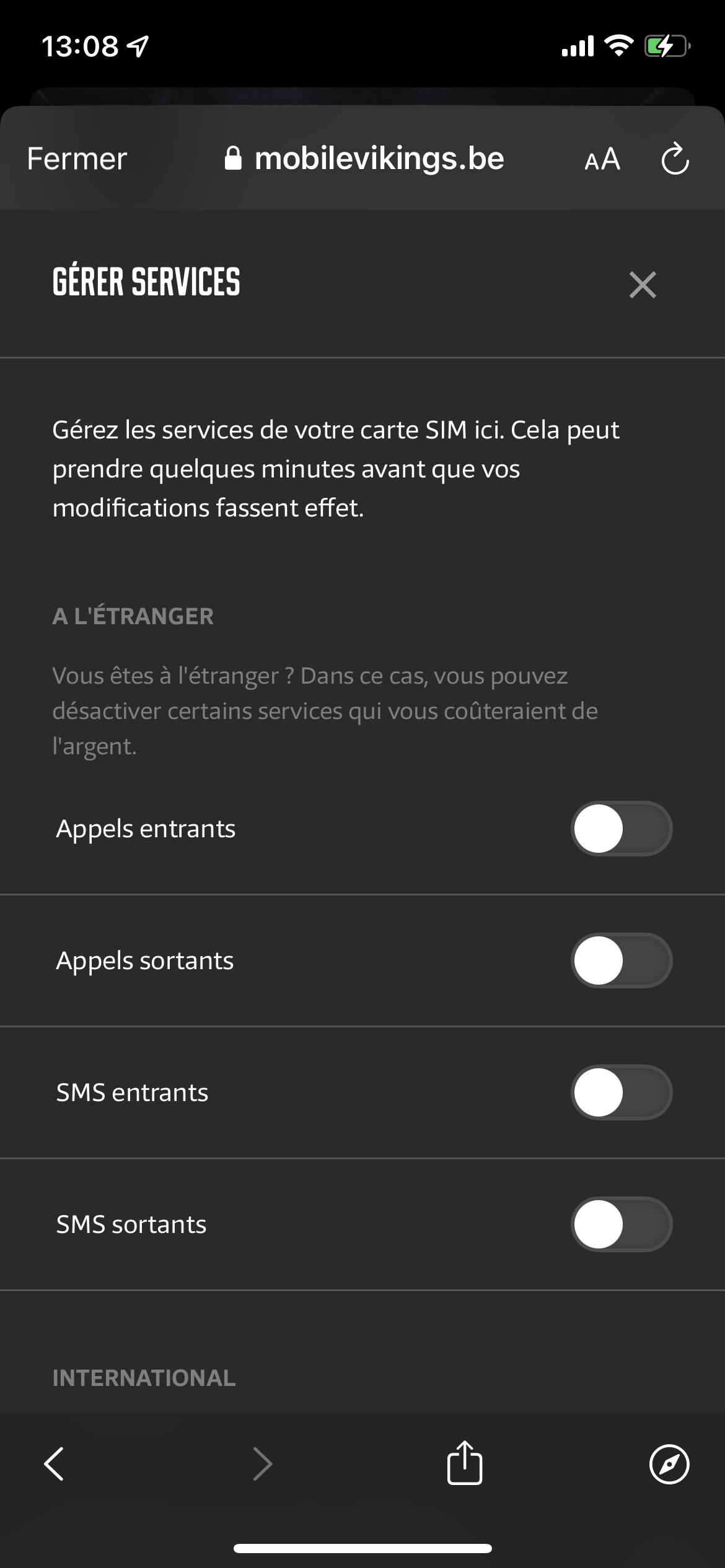Tap Fermer to close the browser view
This screenshot has height=1568, width=725.
click(77, 159)
